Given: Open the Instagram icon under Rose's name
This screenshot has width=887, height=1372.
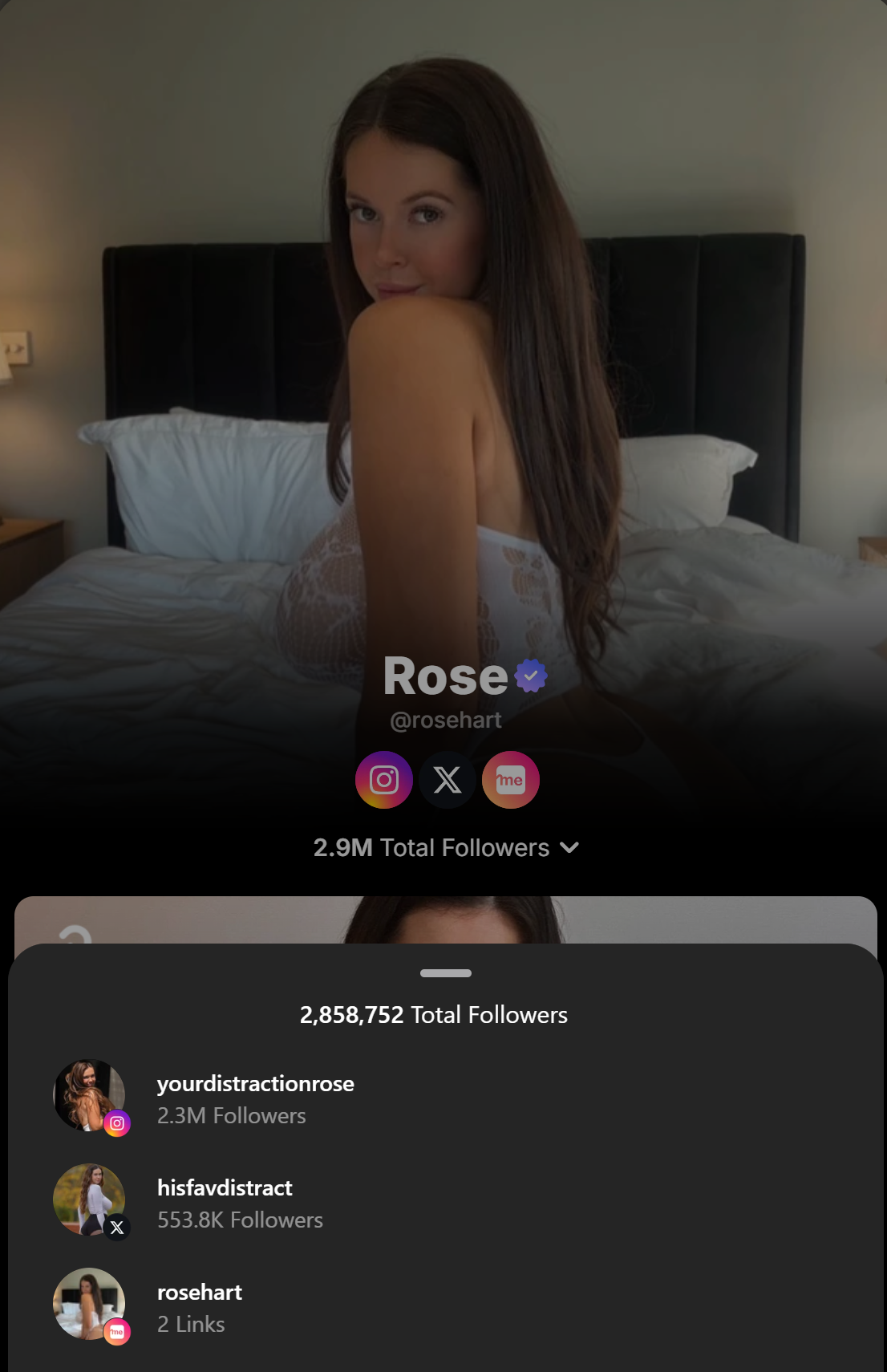Looking at the screenshot, I should coord(383,780).
